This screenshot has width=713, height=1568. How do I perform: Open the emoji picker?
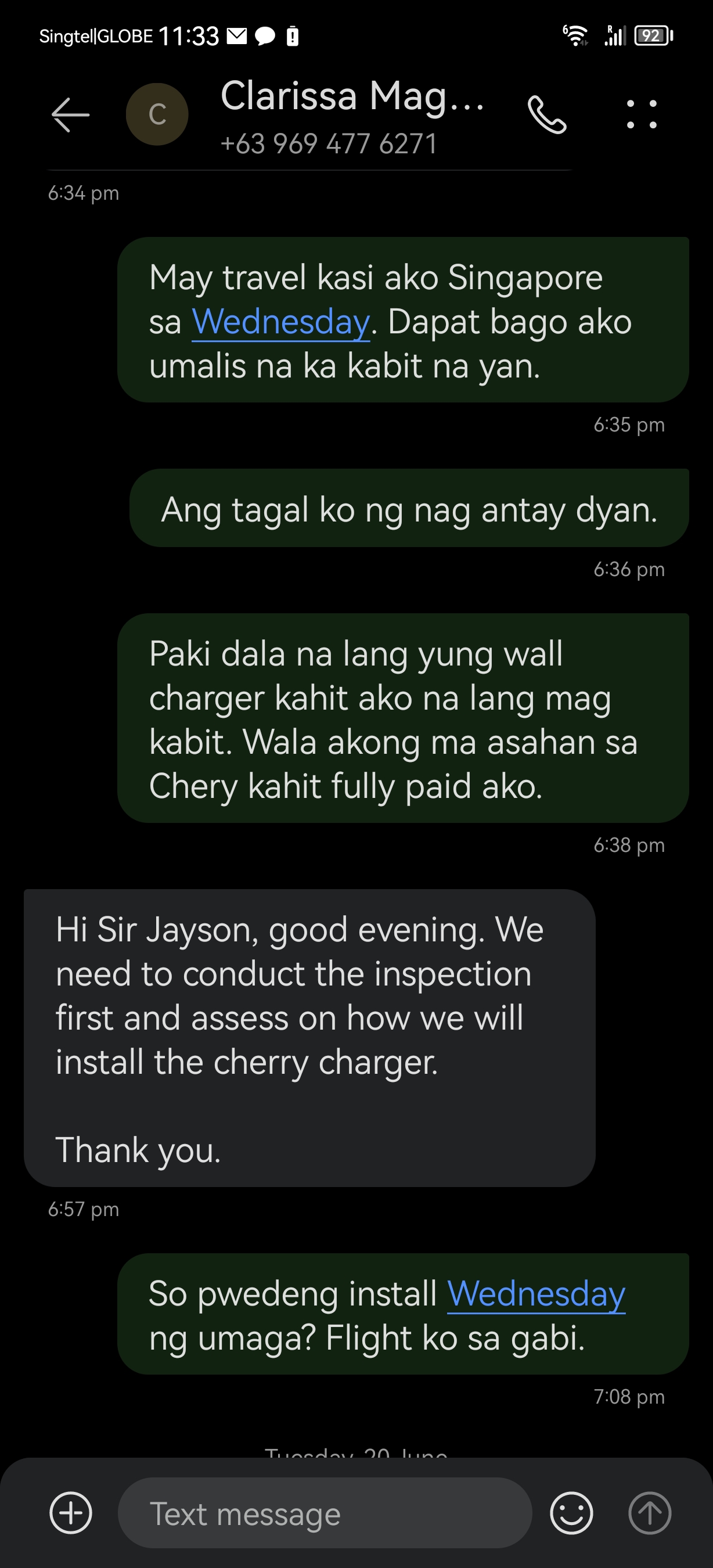pos(571,1513)
